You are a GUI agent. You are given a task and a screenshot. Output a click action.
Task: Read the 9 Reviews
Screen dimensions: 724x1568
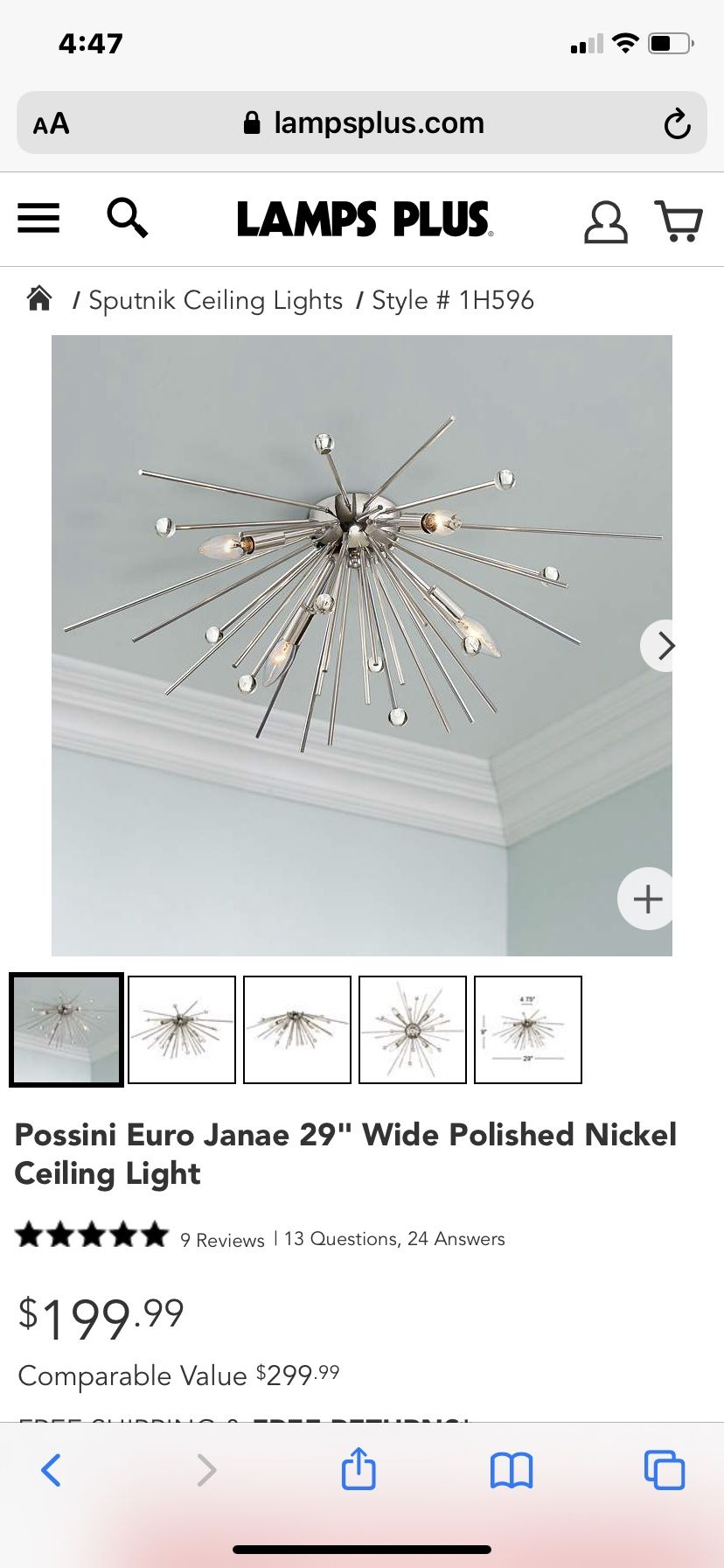(x=221, y=1238)
